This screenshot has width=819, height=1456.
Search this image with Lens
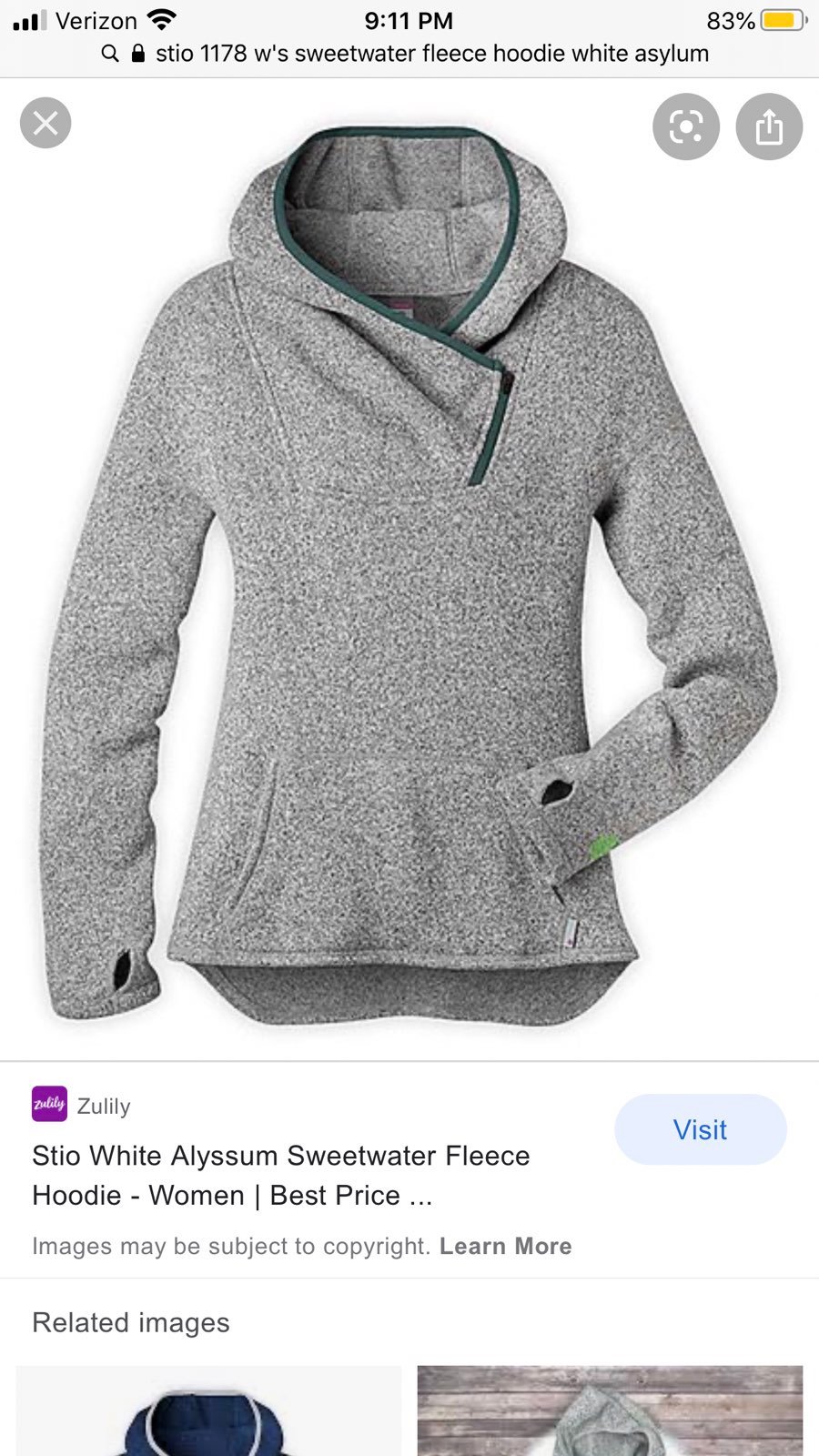(686, 126)
